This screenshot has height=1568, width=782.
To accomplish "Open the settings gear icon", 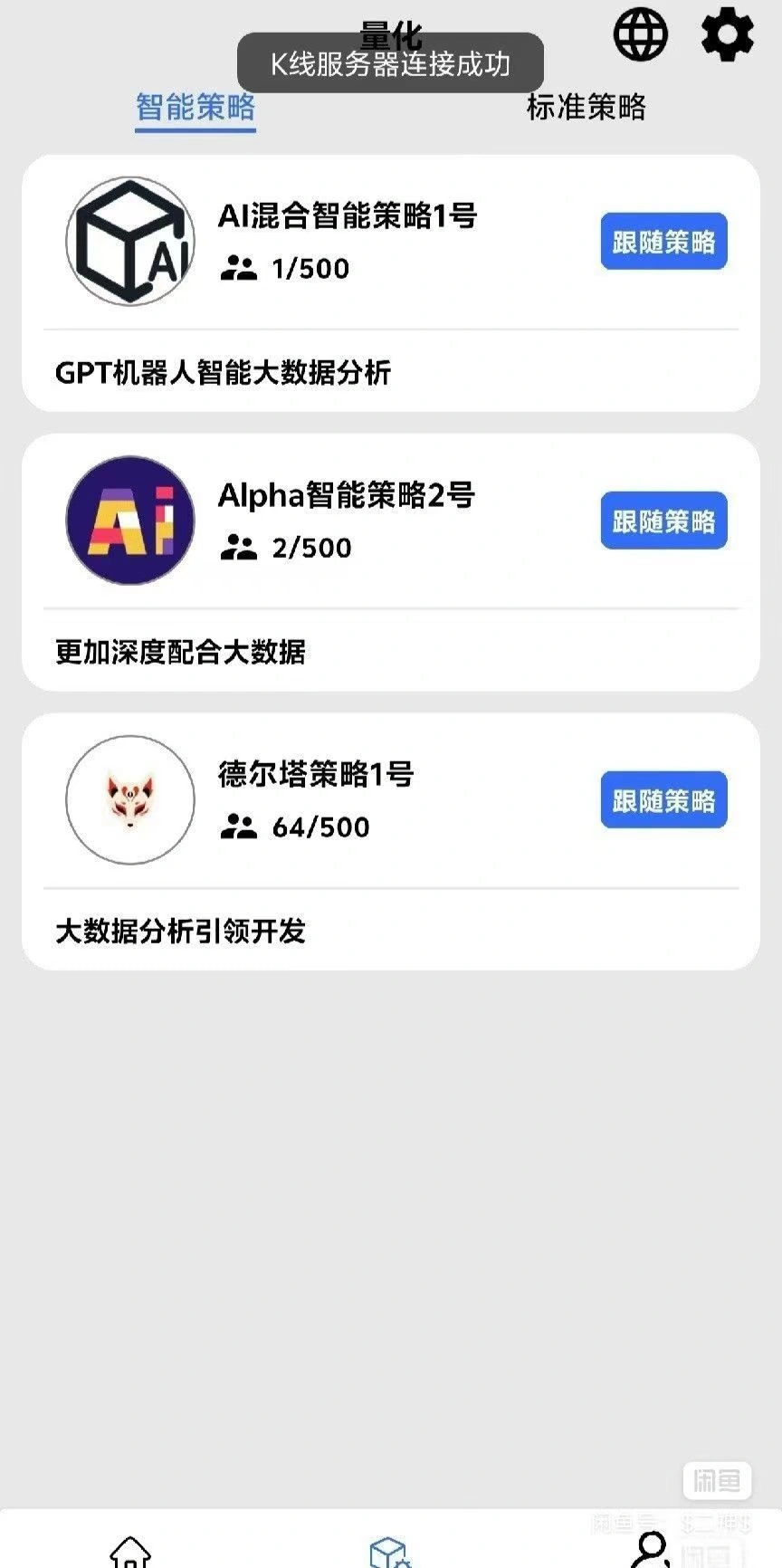I will coord(727,36).
